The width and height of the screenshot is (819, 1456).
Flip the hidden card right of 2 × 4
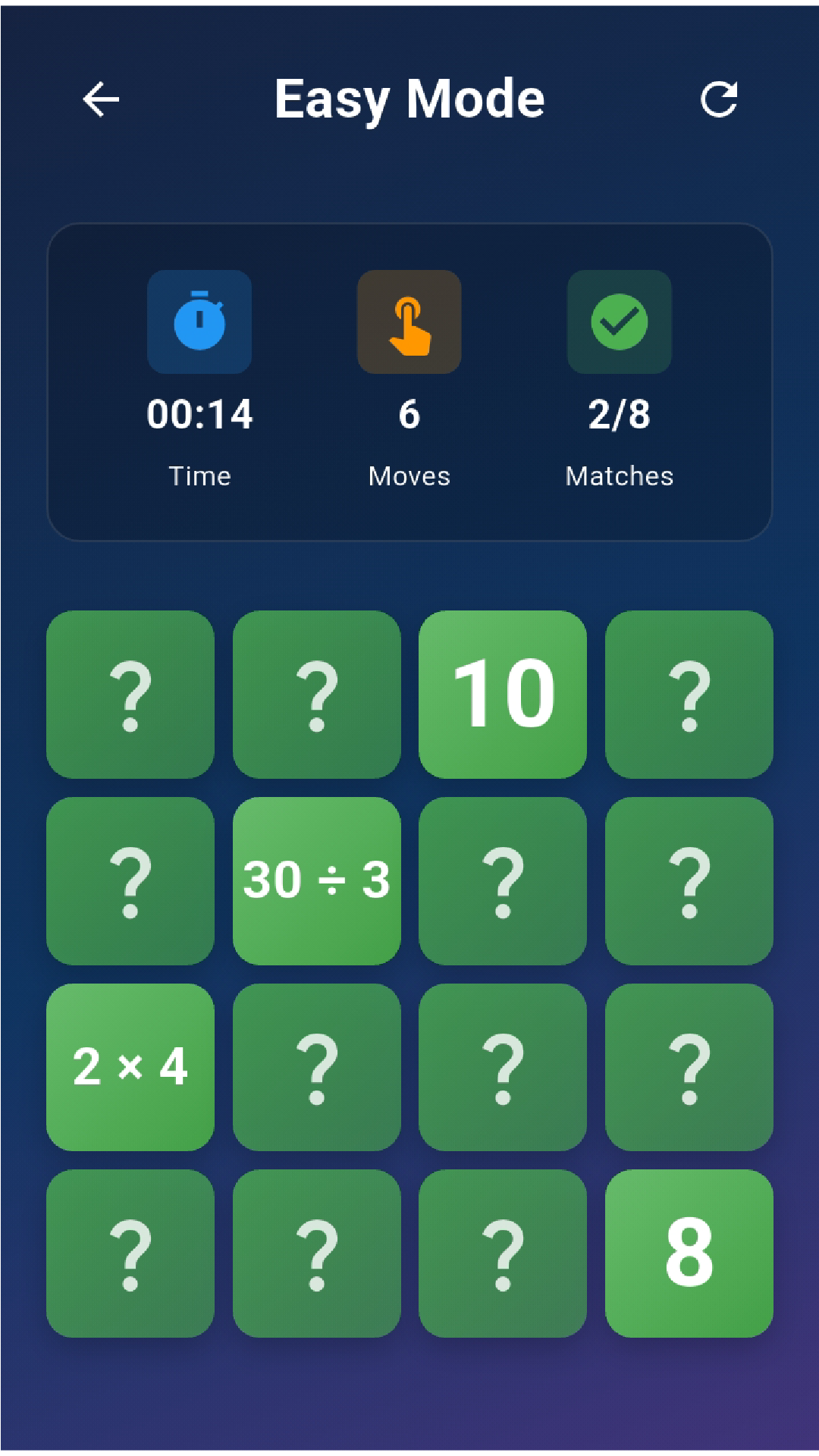point(317,1067)
